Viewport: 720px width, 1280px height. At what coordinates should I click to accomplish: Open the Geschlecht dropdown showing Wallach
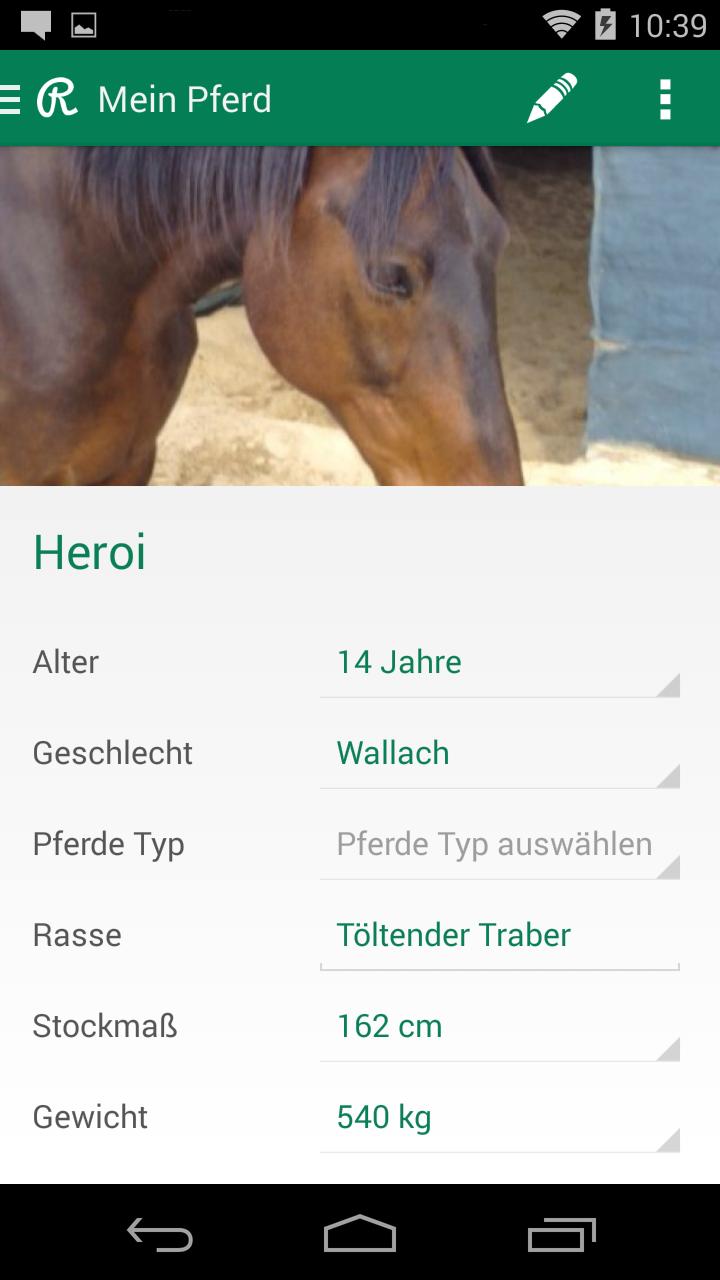click(x=498, y=753)
